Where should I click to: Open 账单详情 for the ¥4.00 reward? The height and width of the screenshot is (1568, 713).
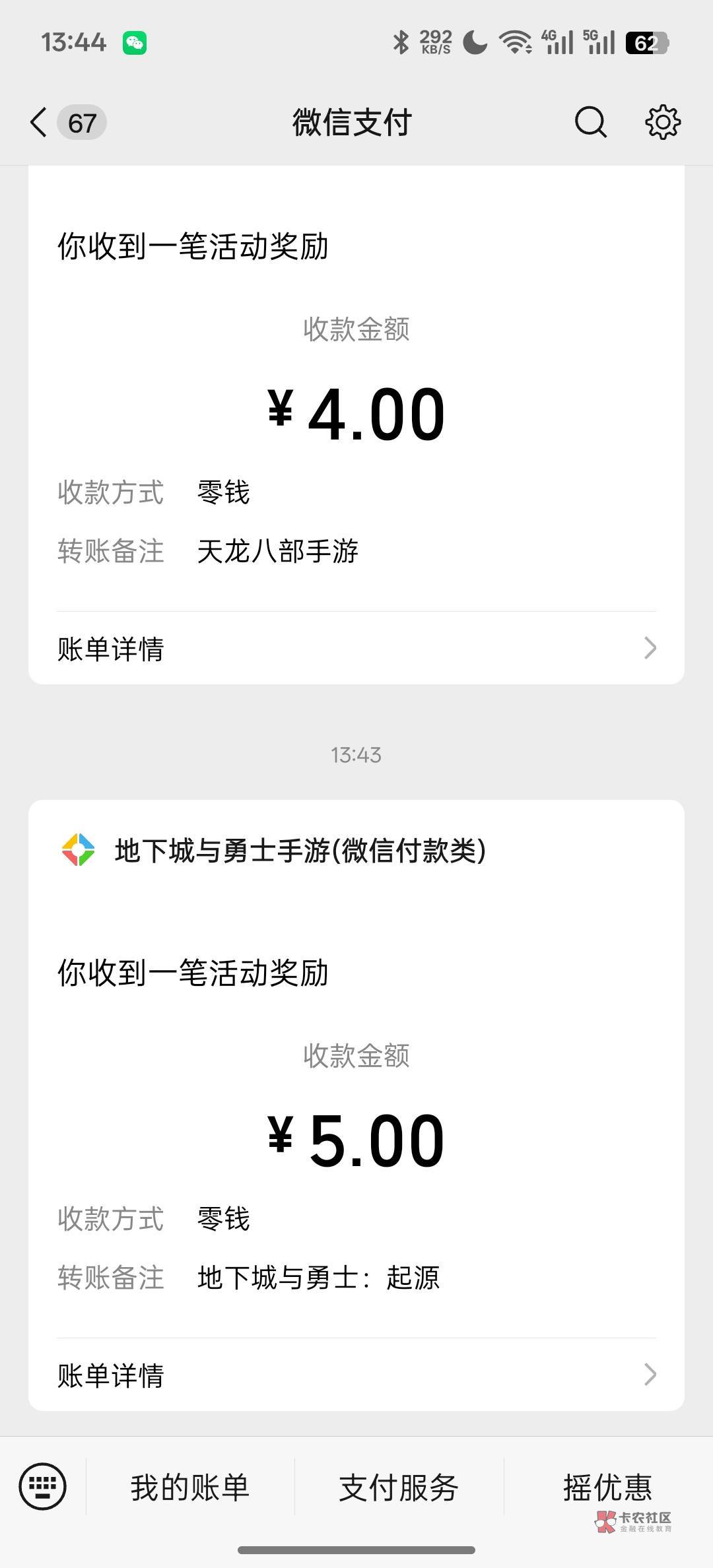click(356, 649)
